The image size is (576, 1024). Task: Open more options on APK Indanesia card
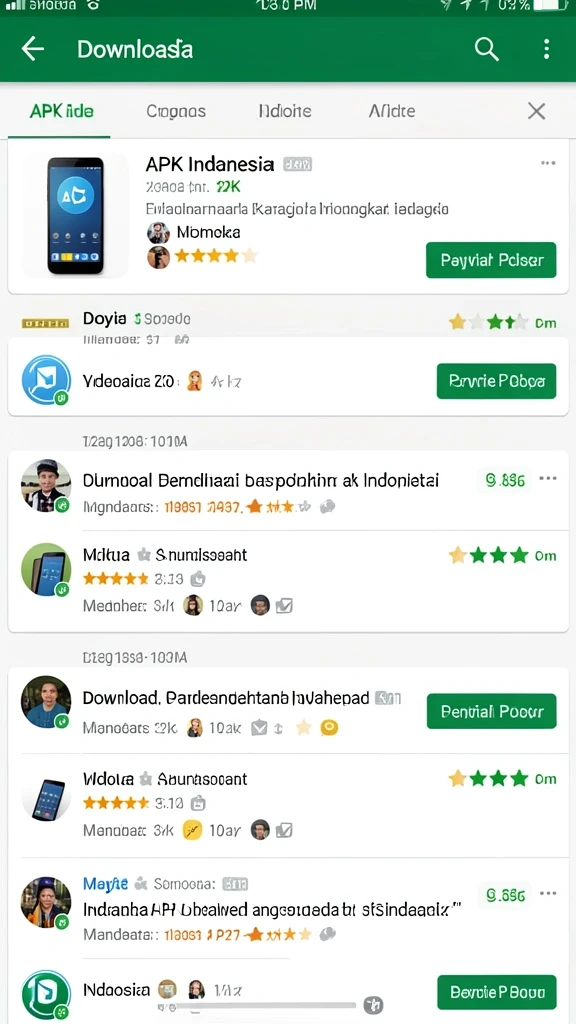click(548, 163)
